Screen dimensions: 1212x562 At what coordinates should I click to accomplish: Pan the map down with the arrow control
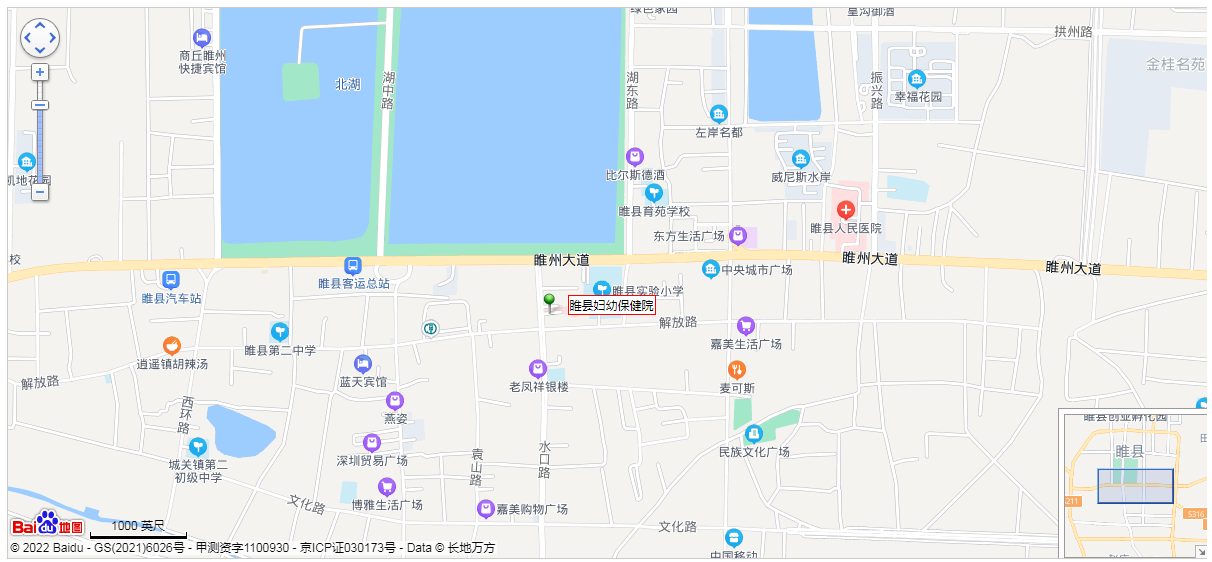pyautogui.click(x=40, y=49)
